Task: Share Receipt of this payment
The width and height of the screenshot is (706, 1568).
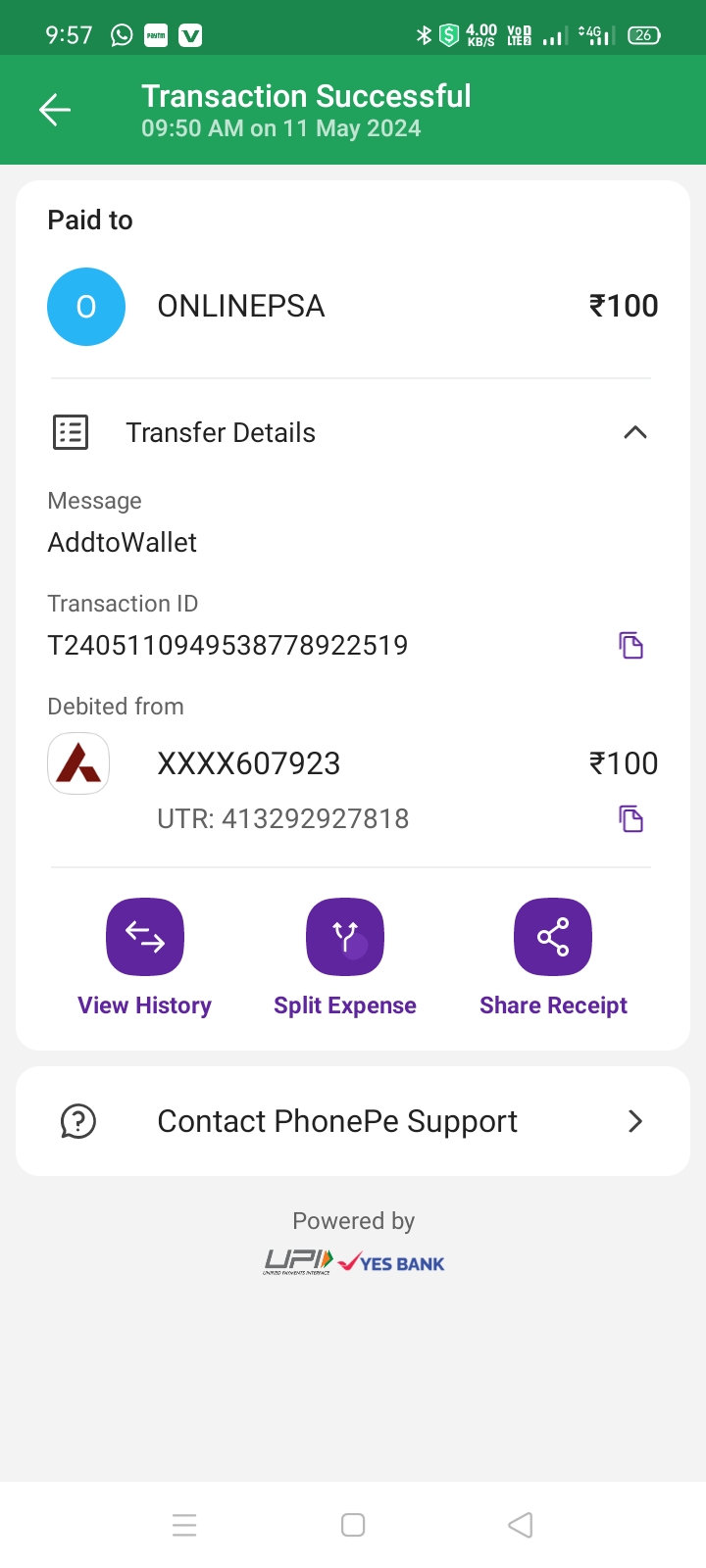Action: click(553, 938)
